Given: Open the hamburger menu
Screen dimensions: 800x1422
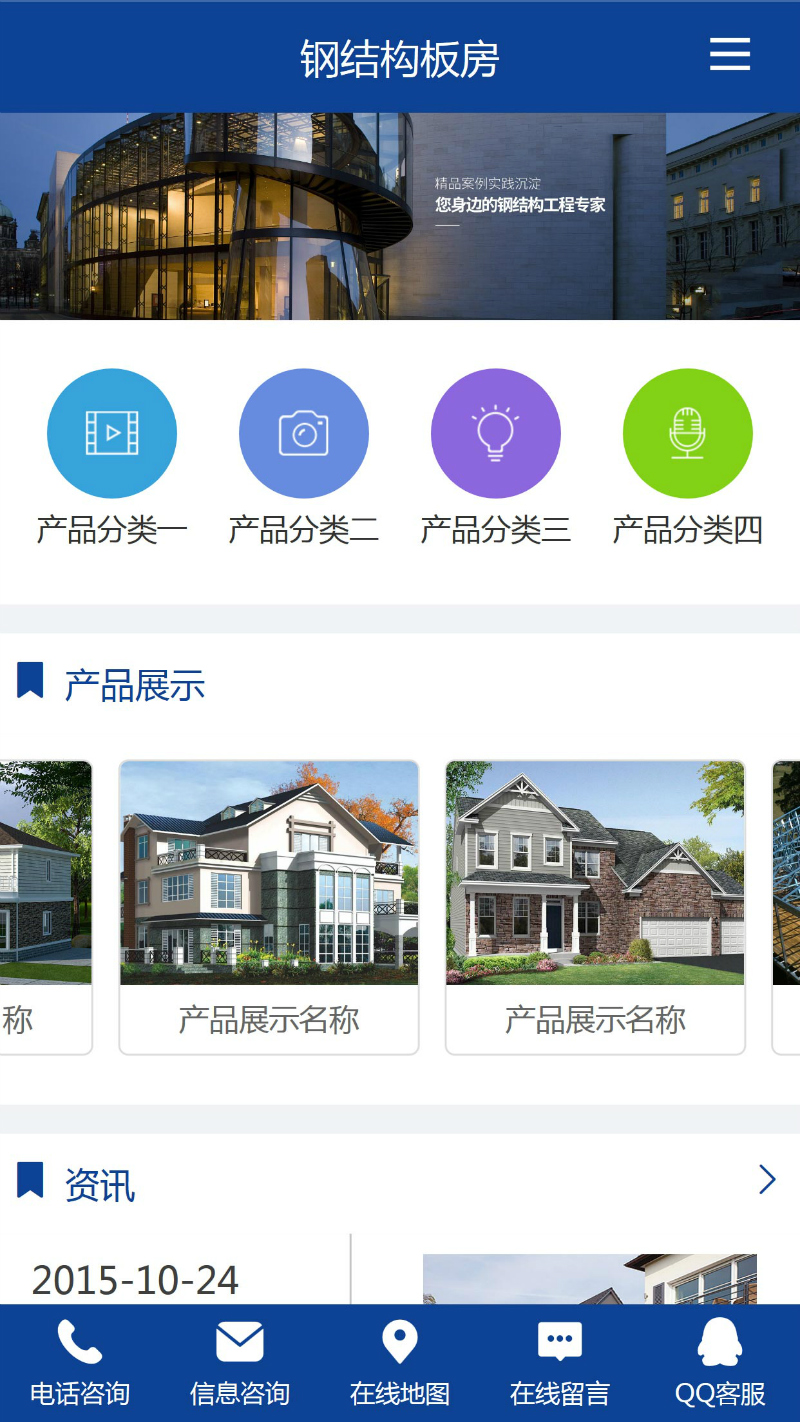Looking at the screenshot, I should pos(729,54).
